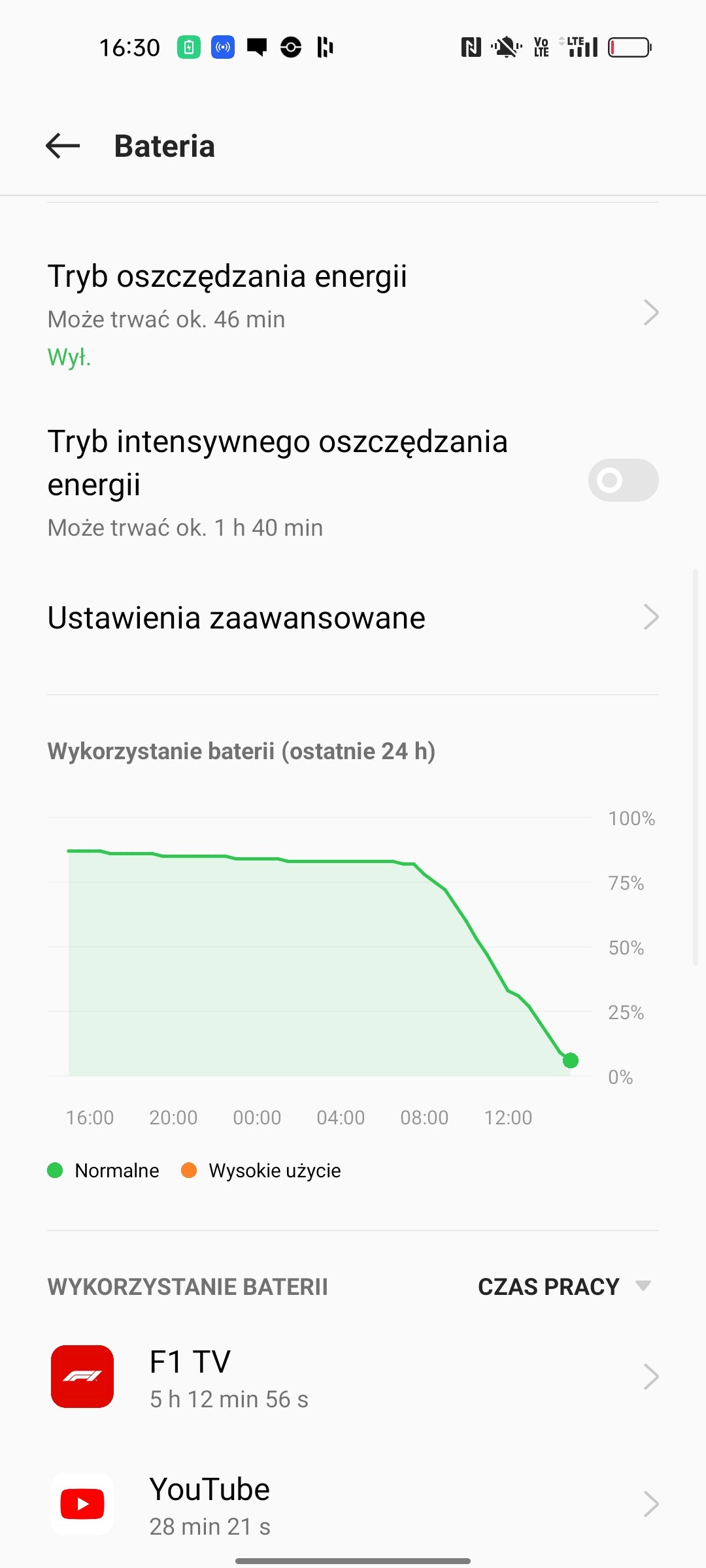
Task: Open F1 TV battery usage details
Action: (353, 1377)
